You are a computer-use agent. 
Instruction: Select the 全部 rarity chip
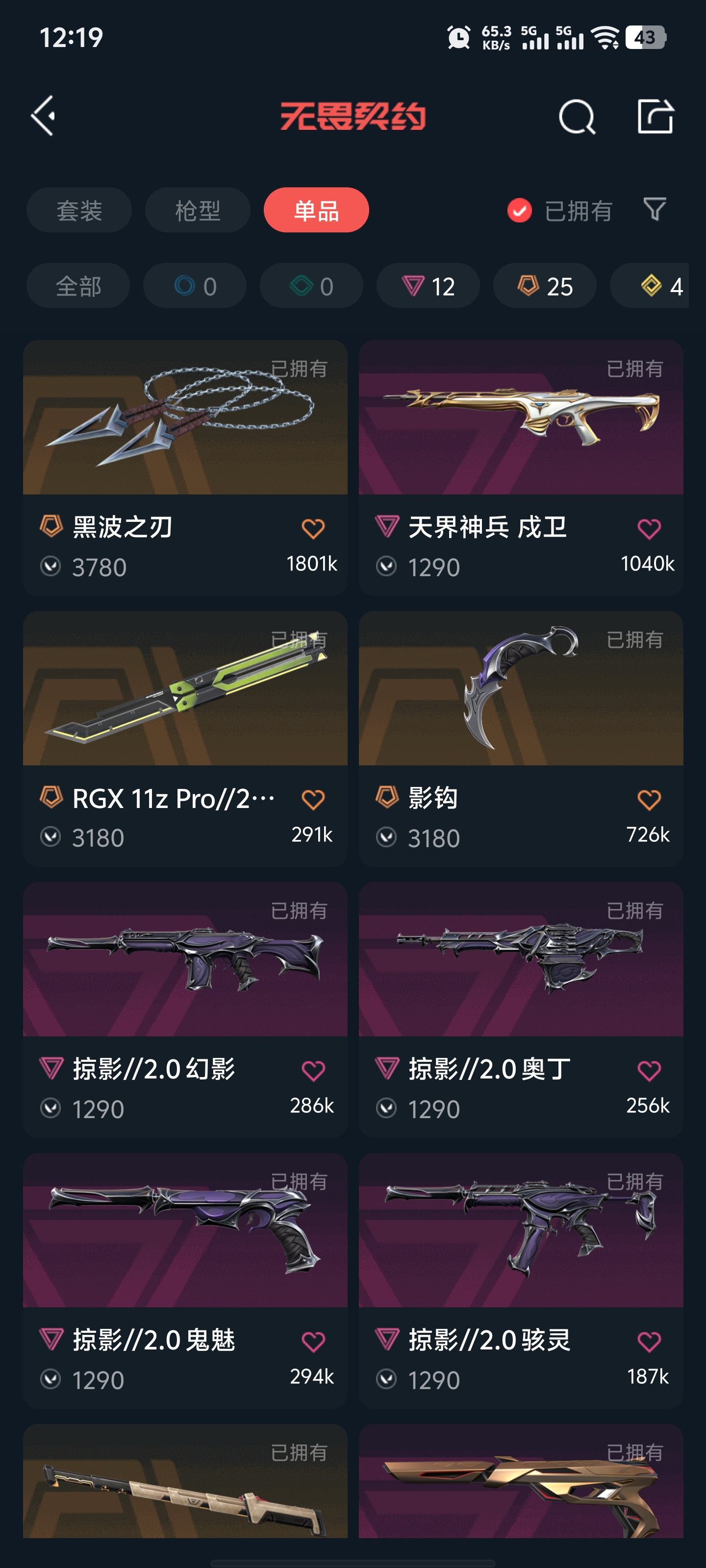[78, 286]
